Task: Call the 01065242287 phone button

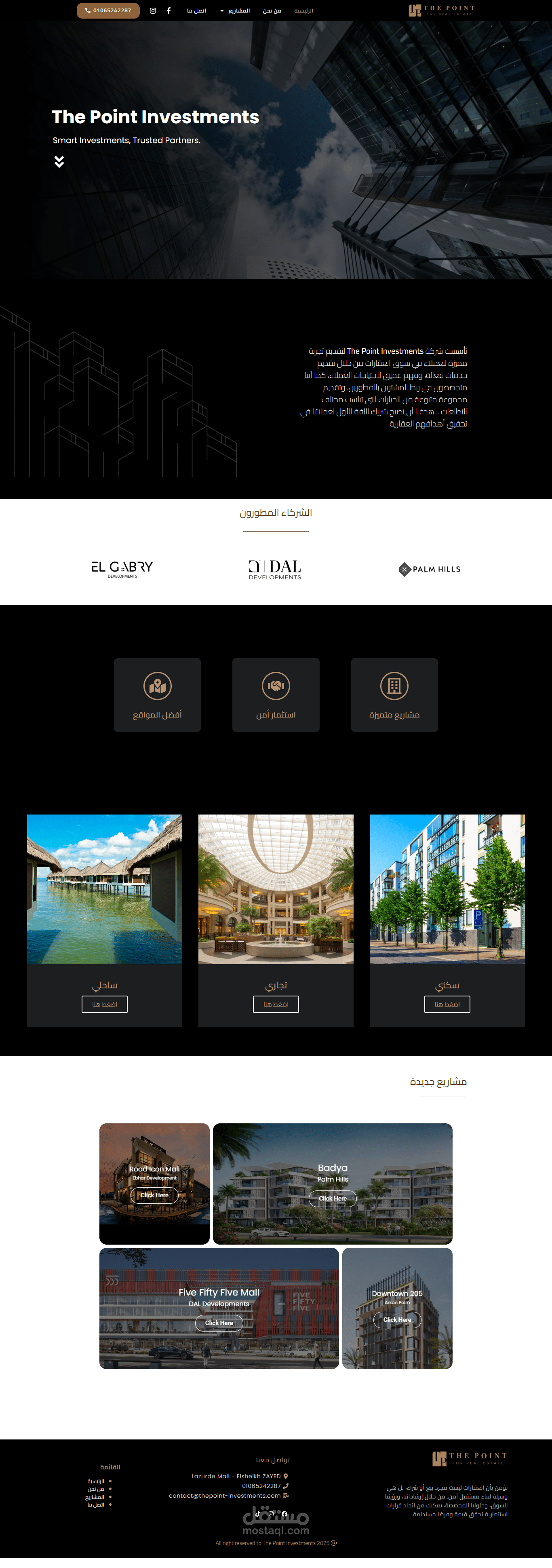Action: 108,11
